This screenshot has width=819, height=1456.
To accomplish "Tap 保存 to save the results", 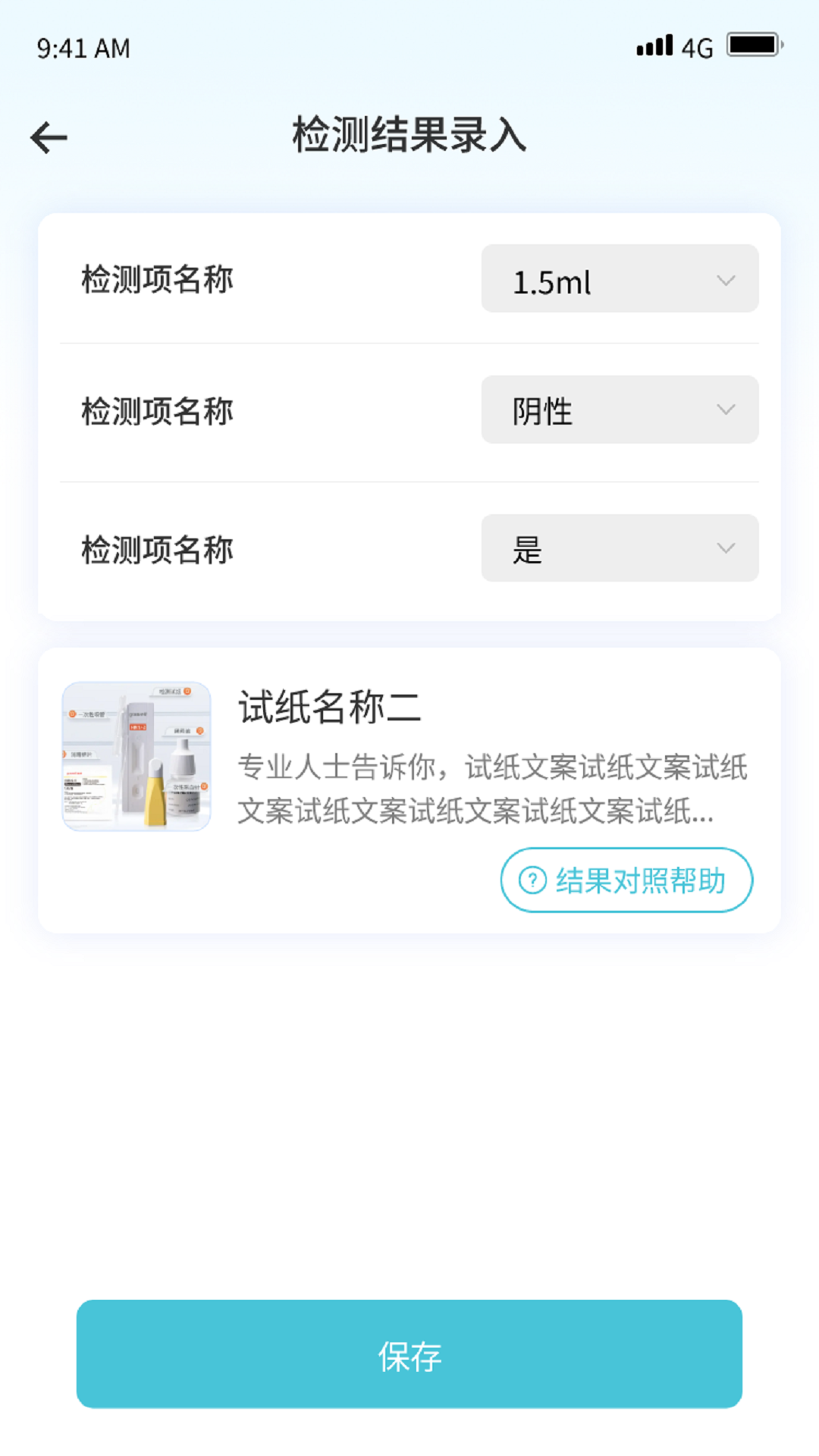I will coord(409,1354).
